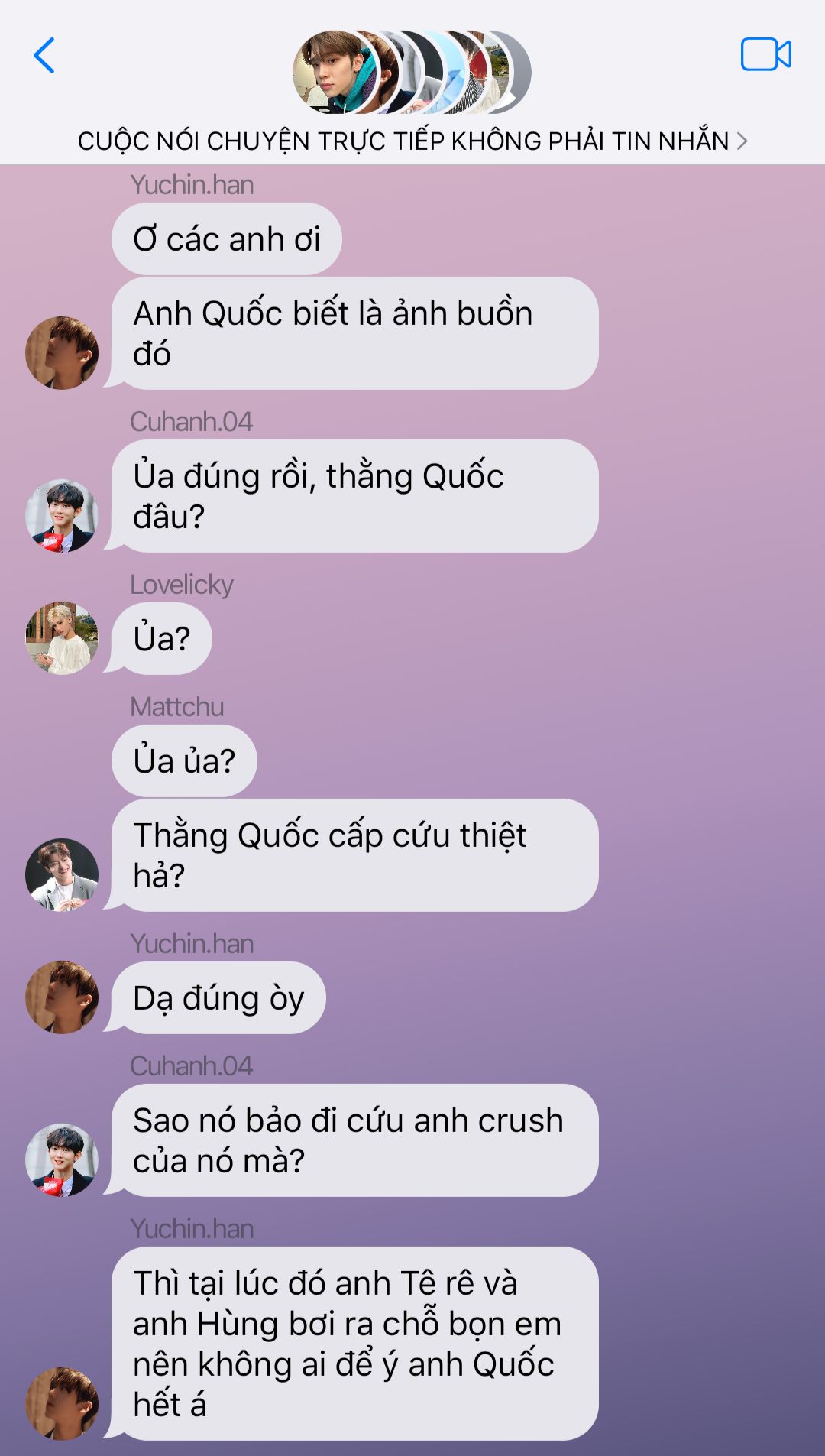Tap Mattchu's avatar beside "cấp cứu thiệt hả?"
Image resolution: width=825 pixels, height=1456 pixels.
click(62, 875)
